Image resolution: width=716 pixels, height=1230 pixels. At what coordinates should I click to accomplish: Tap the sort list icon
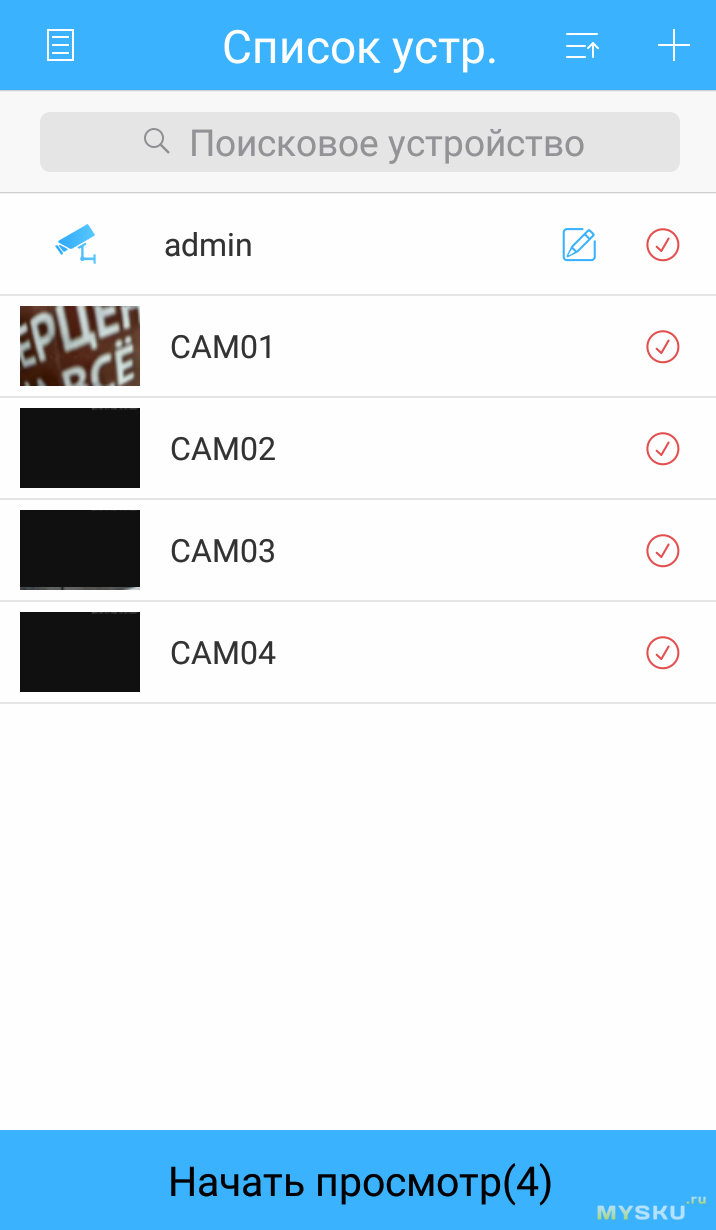582,46
